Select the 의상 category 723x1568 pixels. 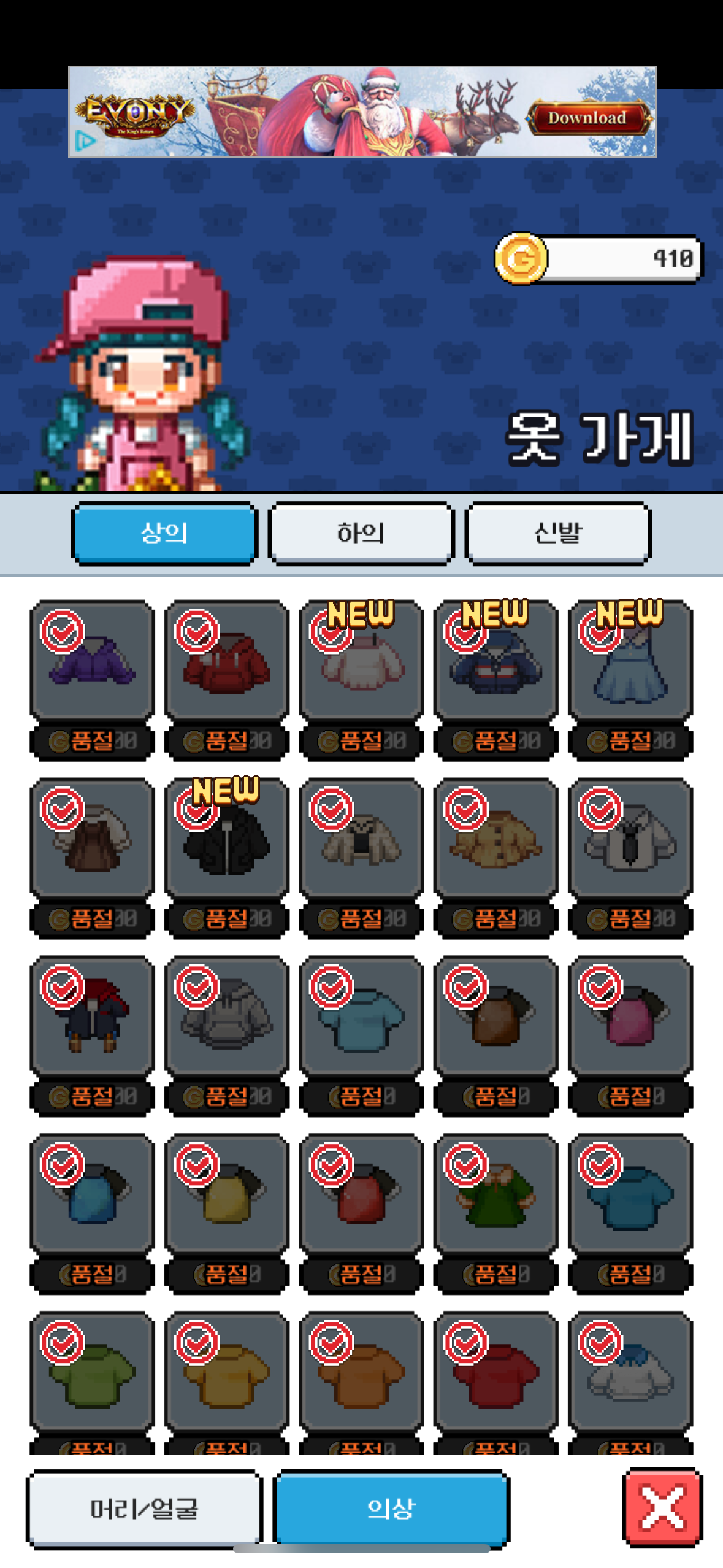391,1507
